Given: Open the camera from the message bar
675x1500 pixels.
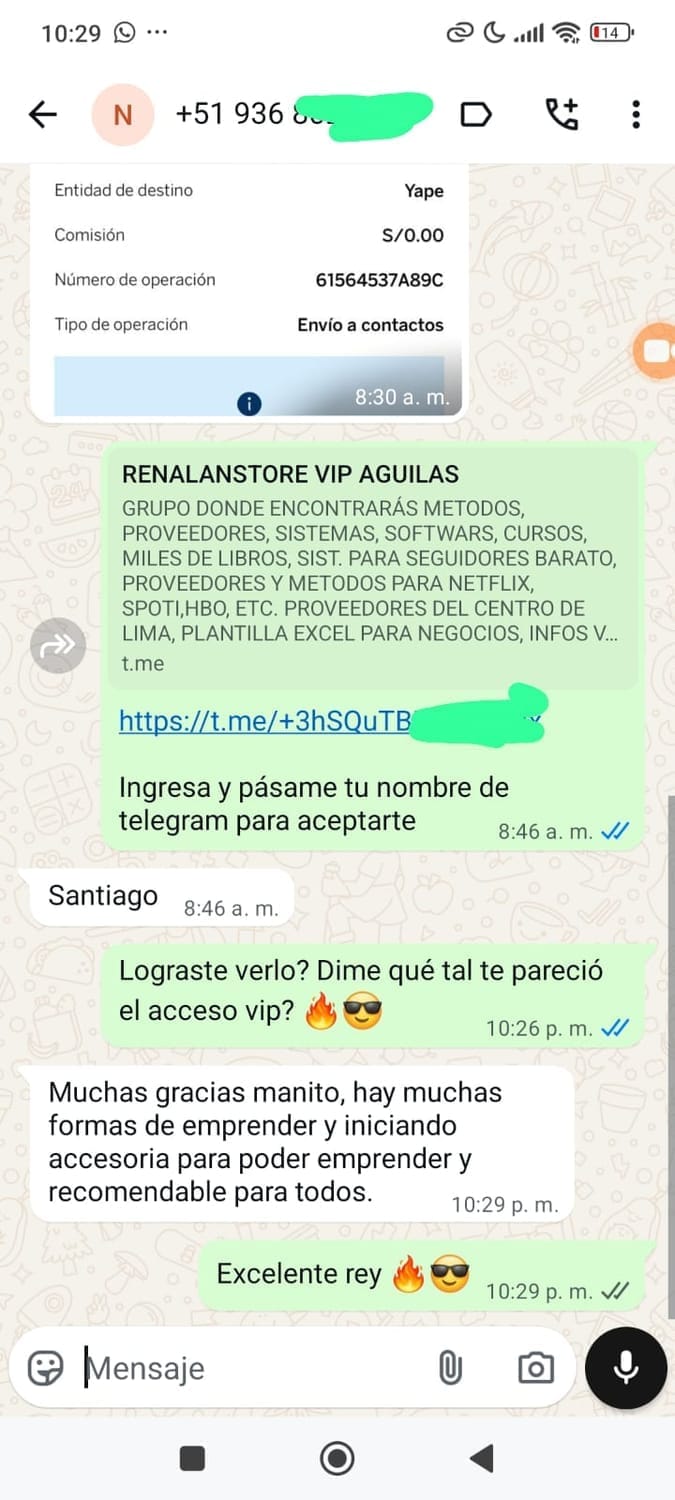Looking at the screenshot, I should 535,1367.
